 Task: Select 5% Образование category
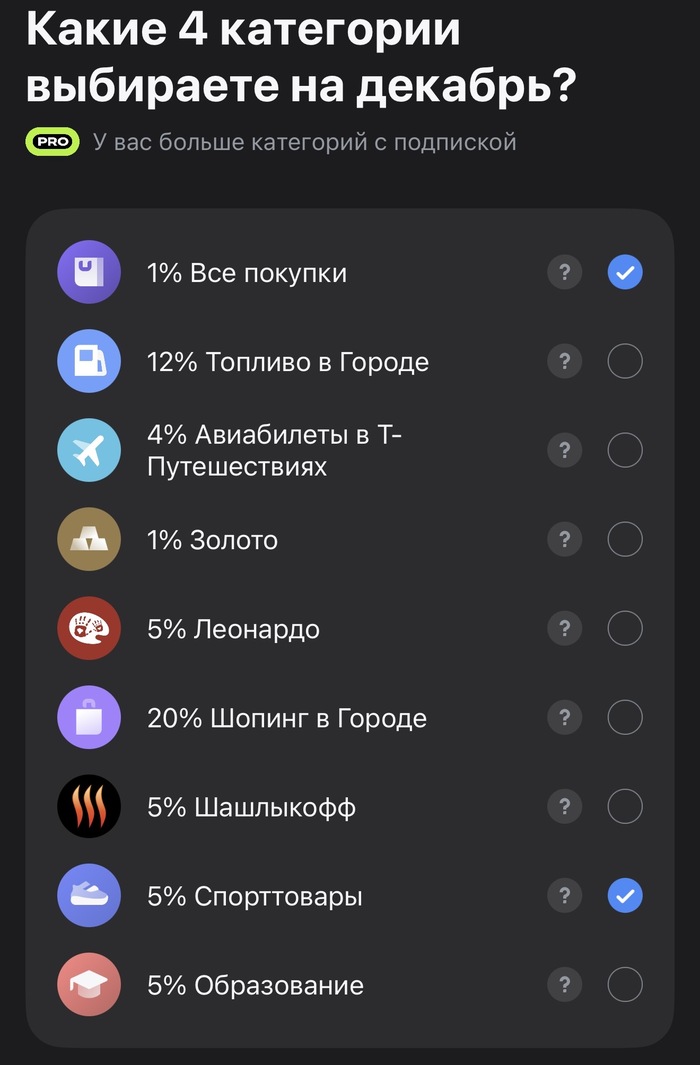tap(625, 985)
